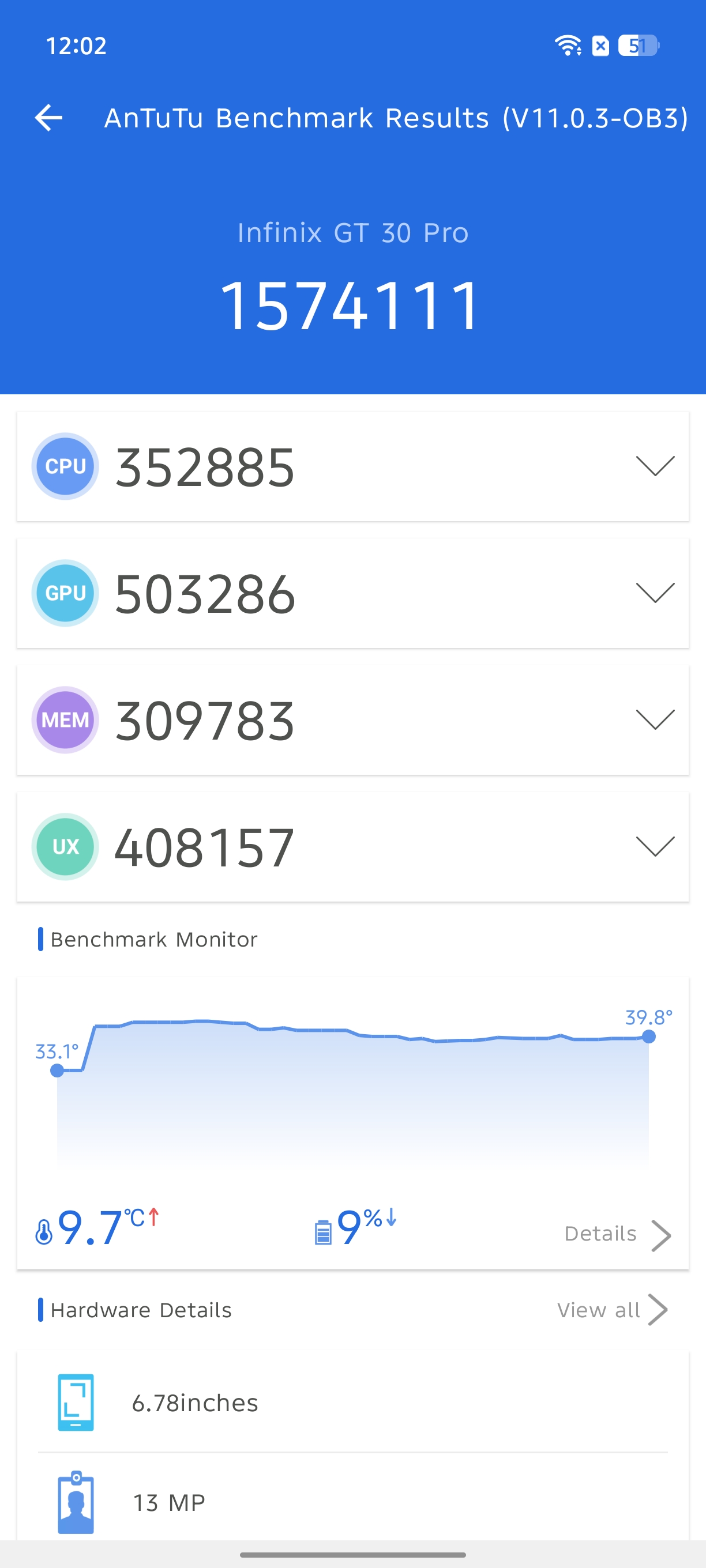
Task: Expand the CPU score details
Action: 654,466
